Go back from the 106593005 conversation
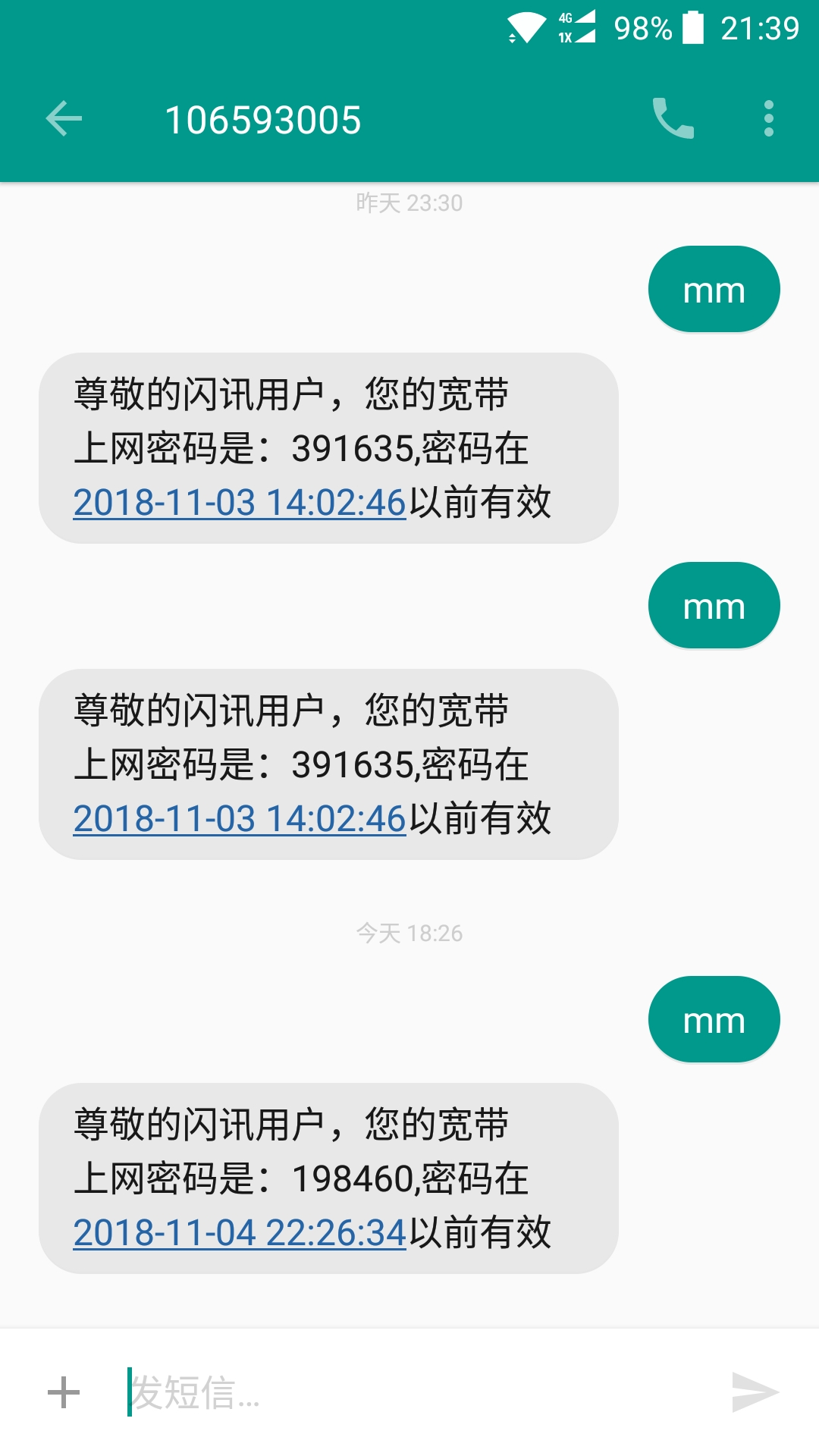This screenshot has height=1456, width=819. 64,119
